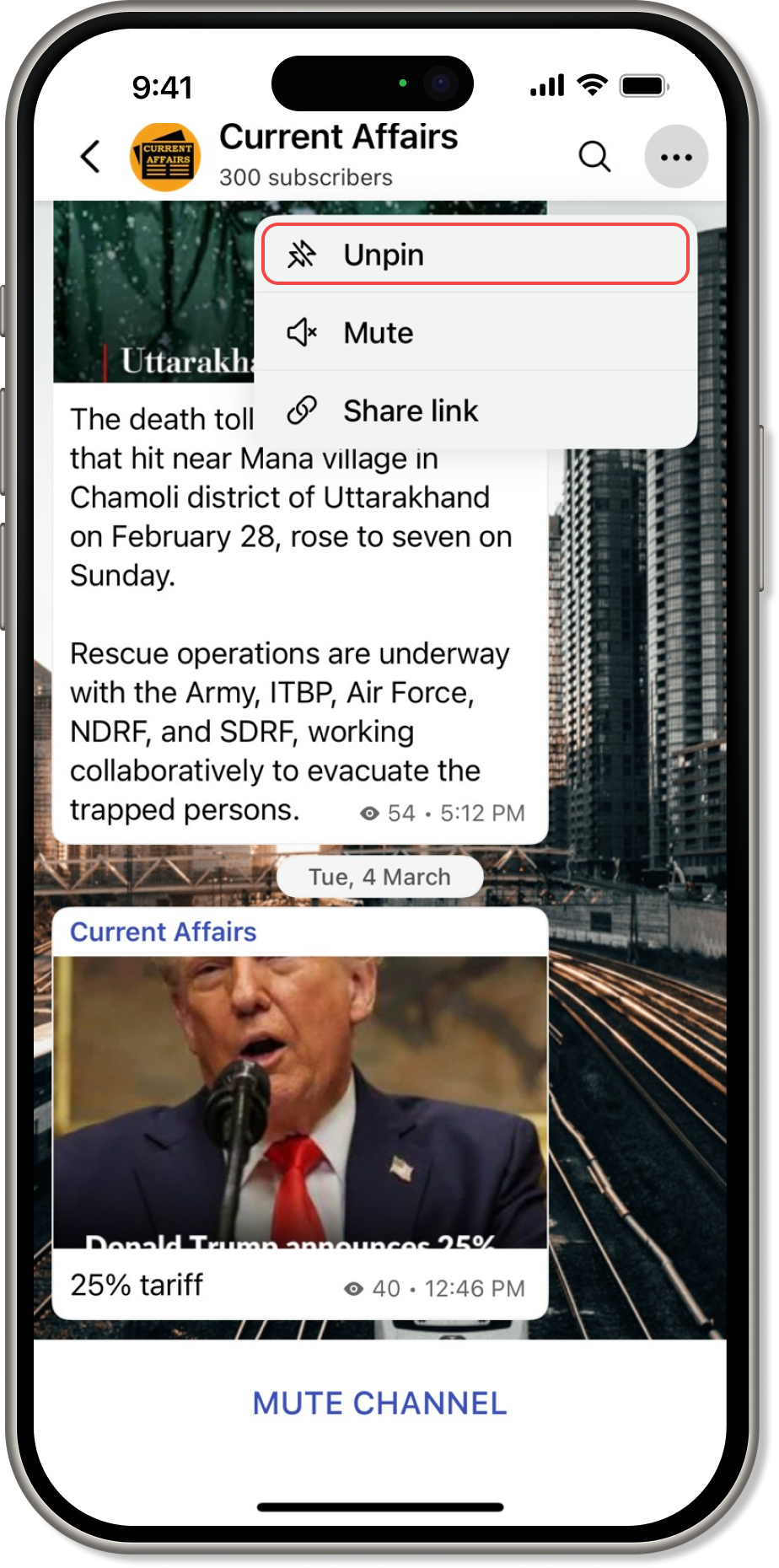The image size is (779, 1568).
Task: Close the three-dot overflow menu
Action: click(x=676, y=157)
